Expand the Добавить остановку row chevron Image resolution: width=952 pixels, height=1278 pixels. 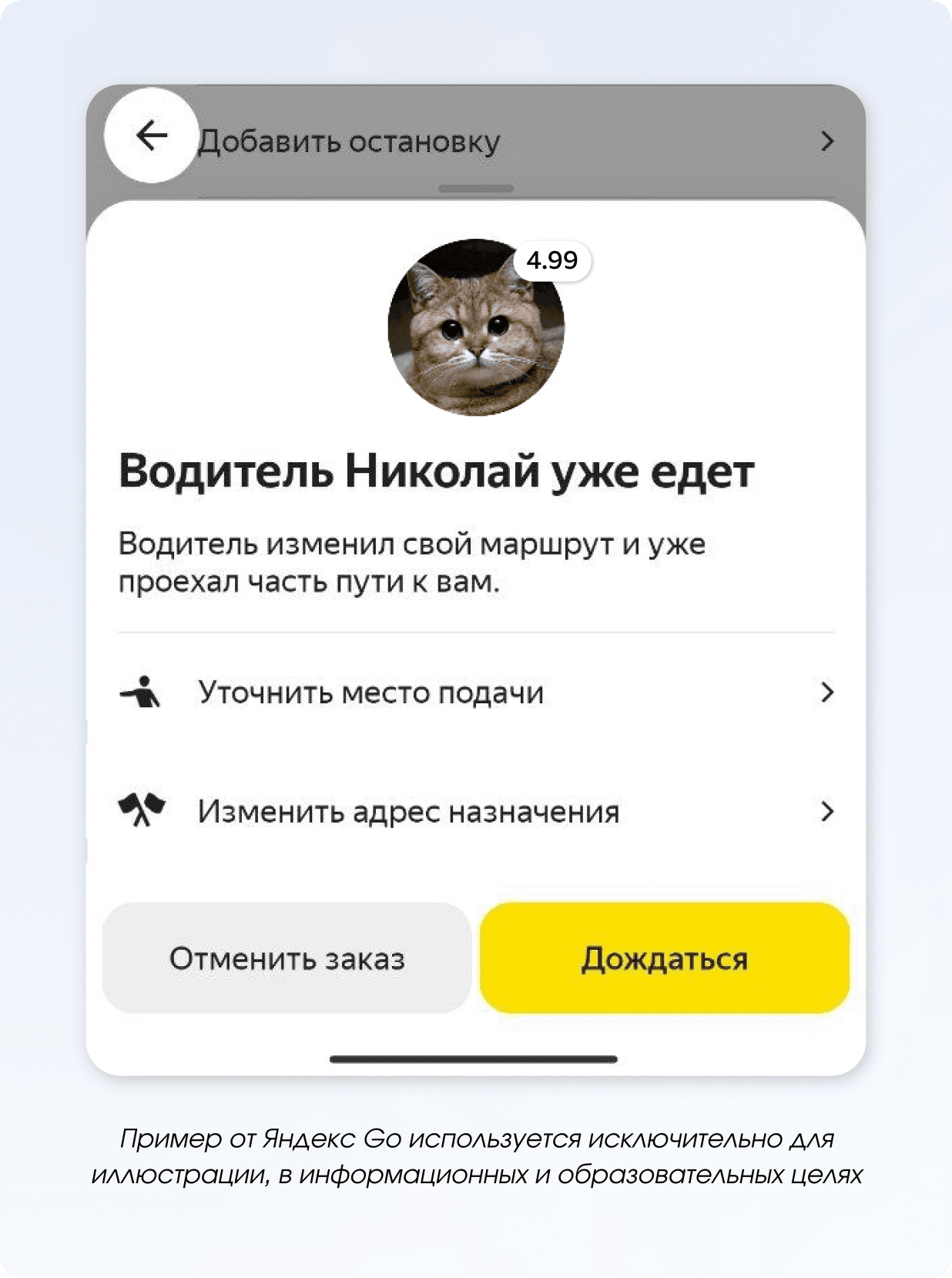828,141
